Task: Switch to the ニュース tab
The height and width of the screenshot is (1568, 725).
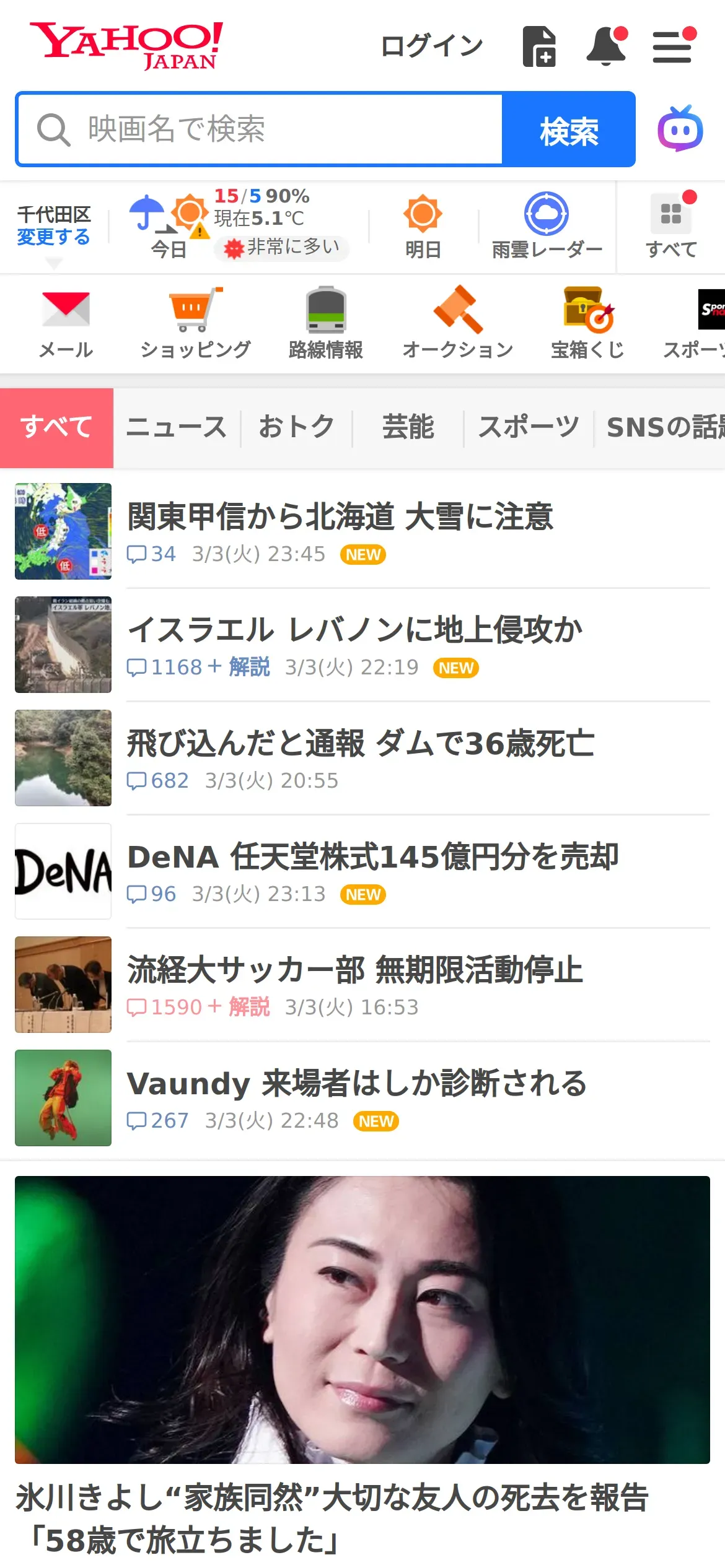Action: pyautogui.click(x=177, y=427)
